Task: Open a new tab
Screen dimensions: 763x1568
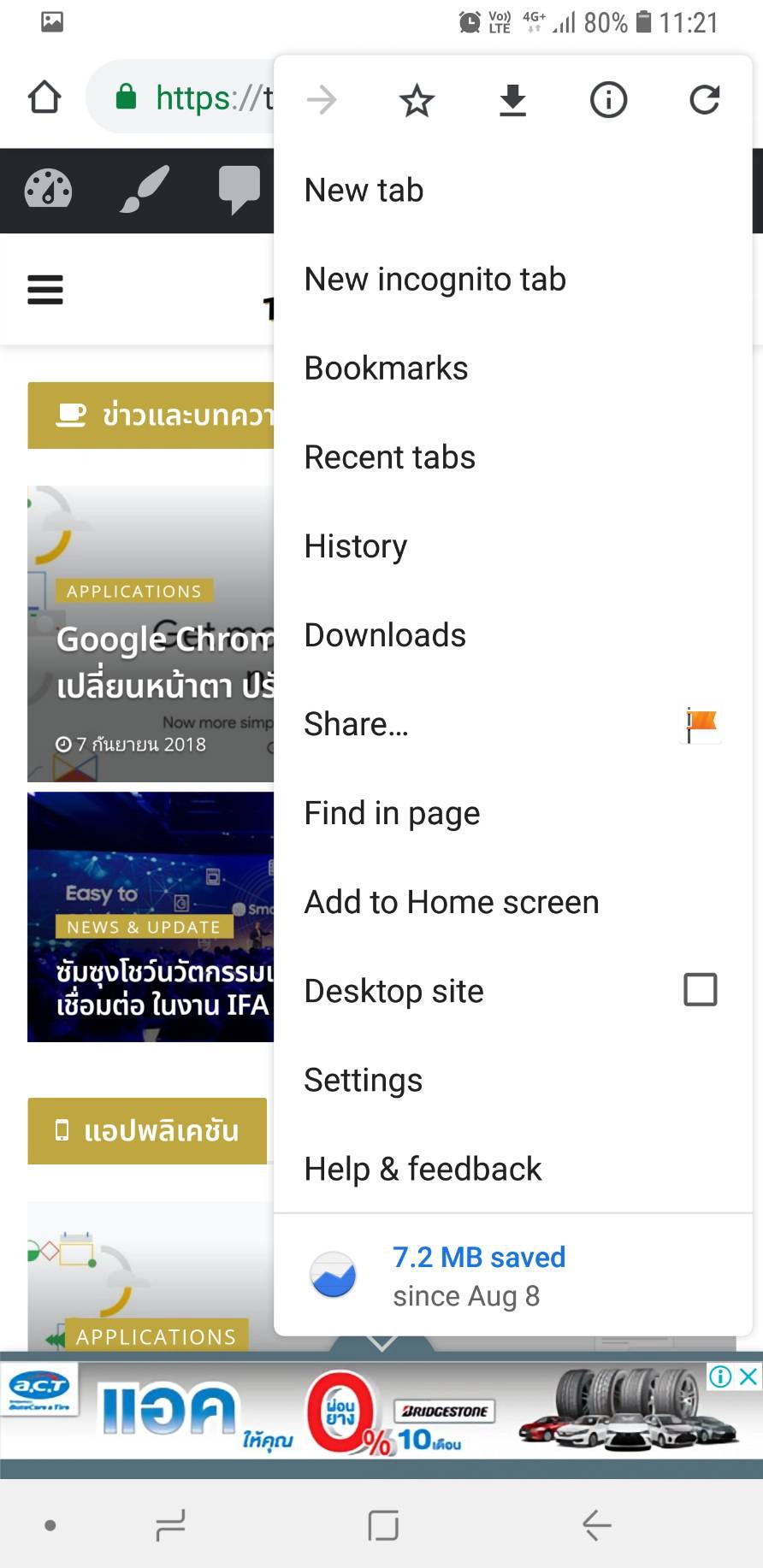Action: [x=364, y=191]
